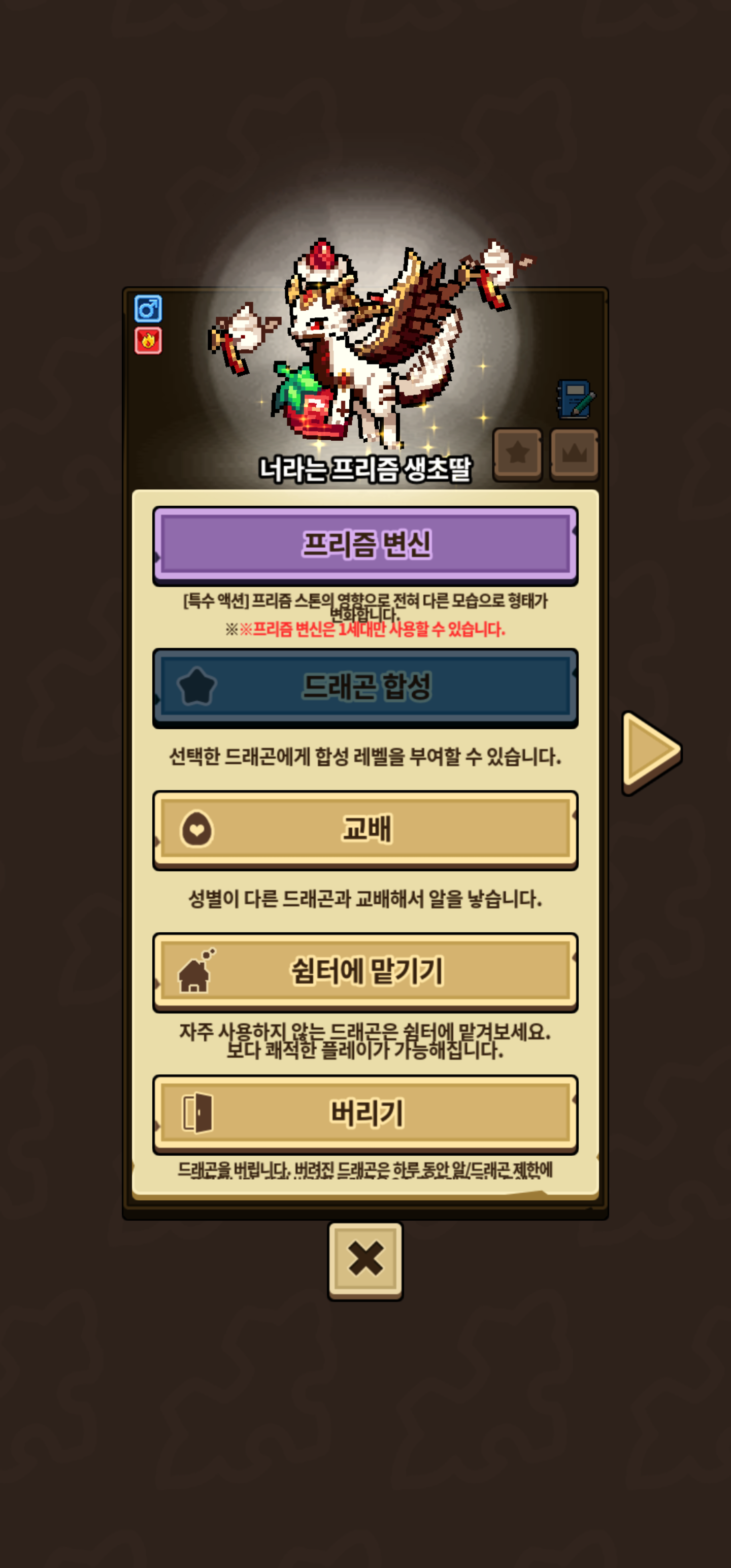
Task: Go to the next dragon with arrow
Action: (651, 753)
